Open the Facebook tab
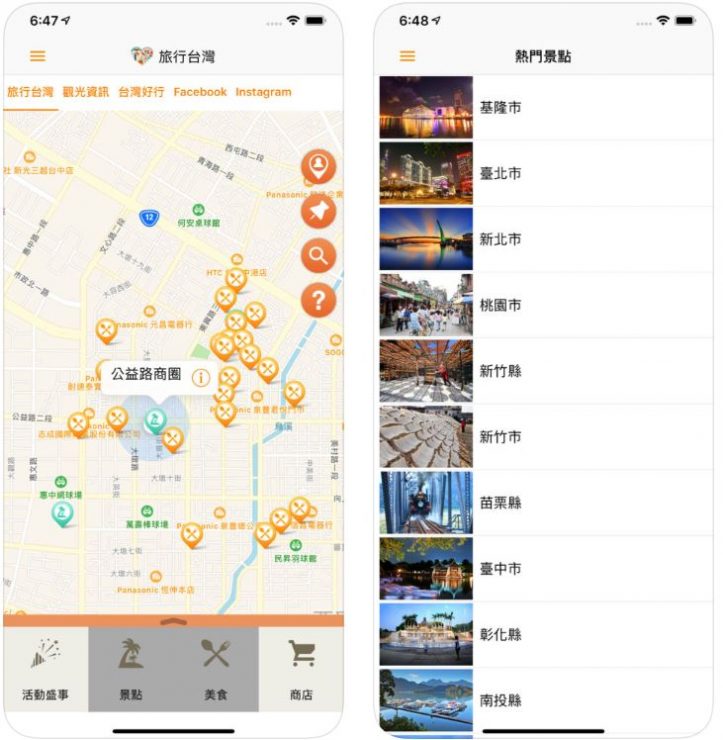 pos(200,92)
